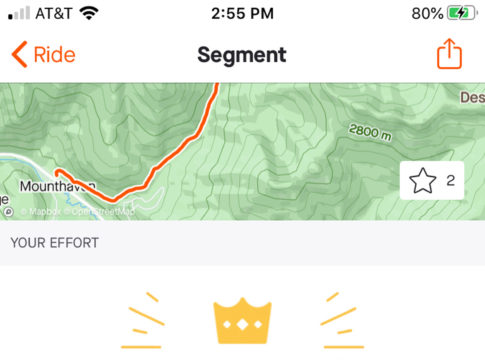The height and width of the screenshot is (360, 485).
Task: Share this segment
Action: tap(449, 54)
